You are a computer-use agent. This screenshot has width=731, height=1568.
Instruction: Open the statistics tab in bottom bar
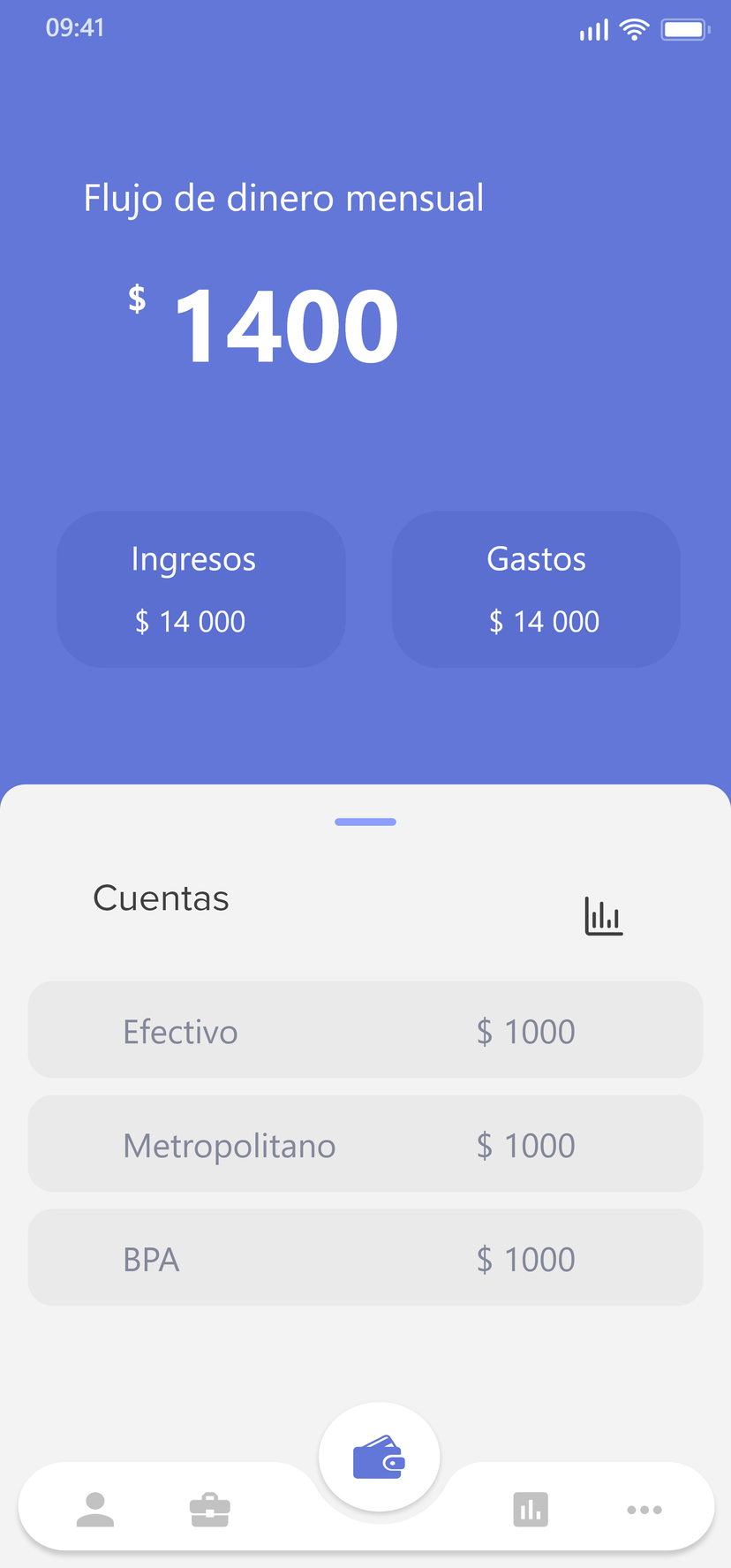point(531,1510)
